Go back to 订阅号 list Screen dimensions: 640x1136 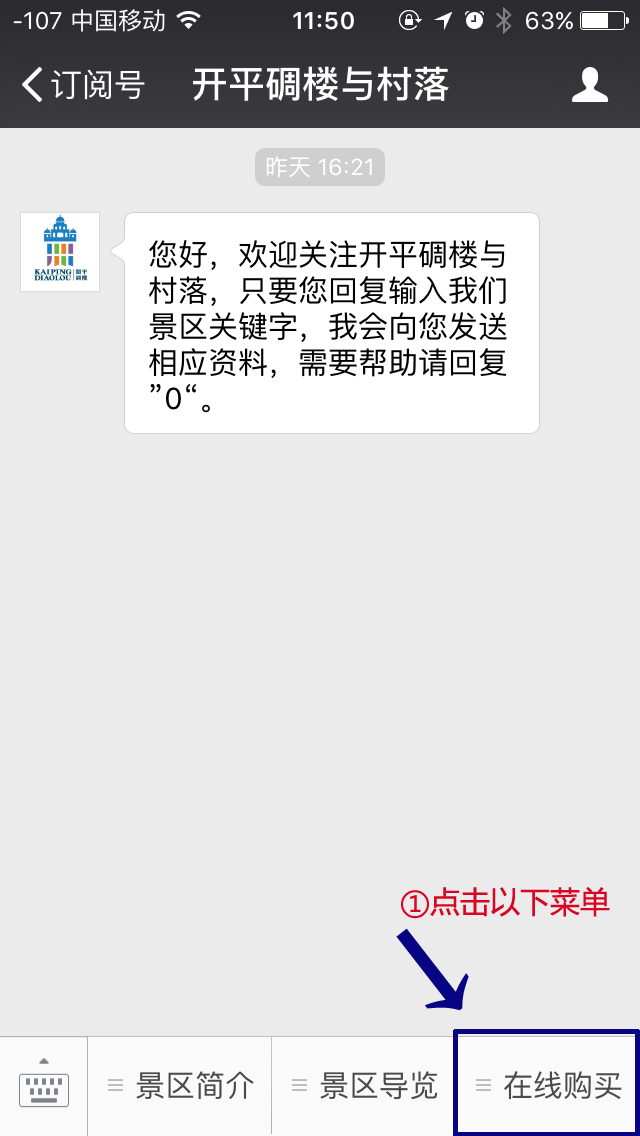click(83, 85)
